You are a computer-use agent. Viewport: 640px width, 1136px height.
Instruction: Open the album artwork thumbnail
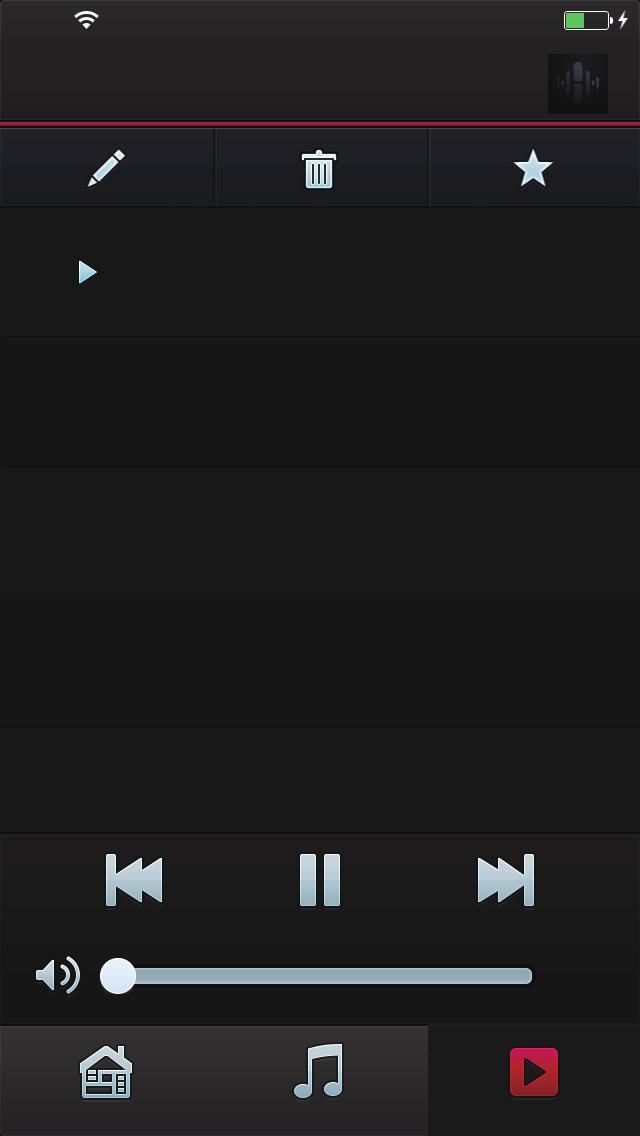pyautogui.click(x=578, y=84)
